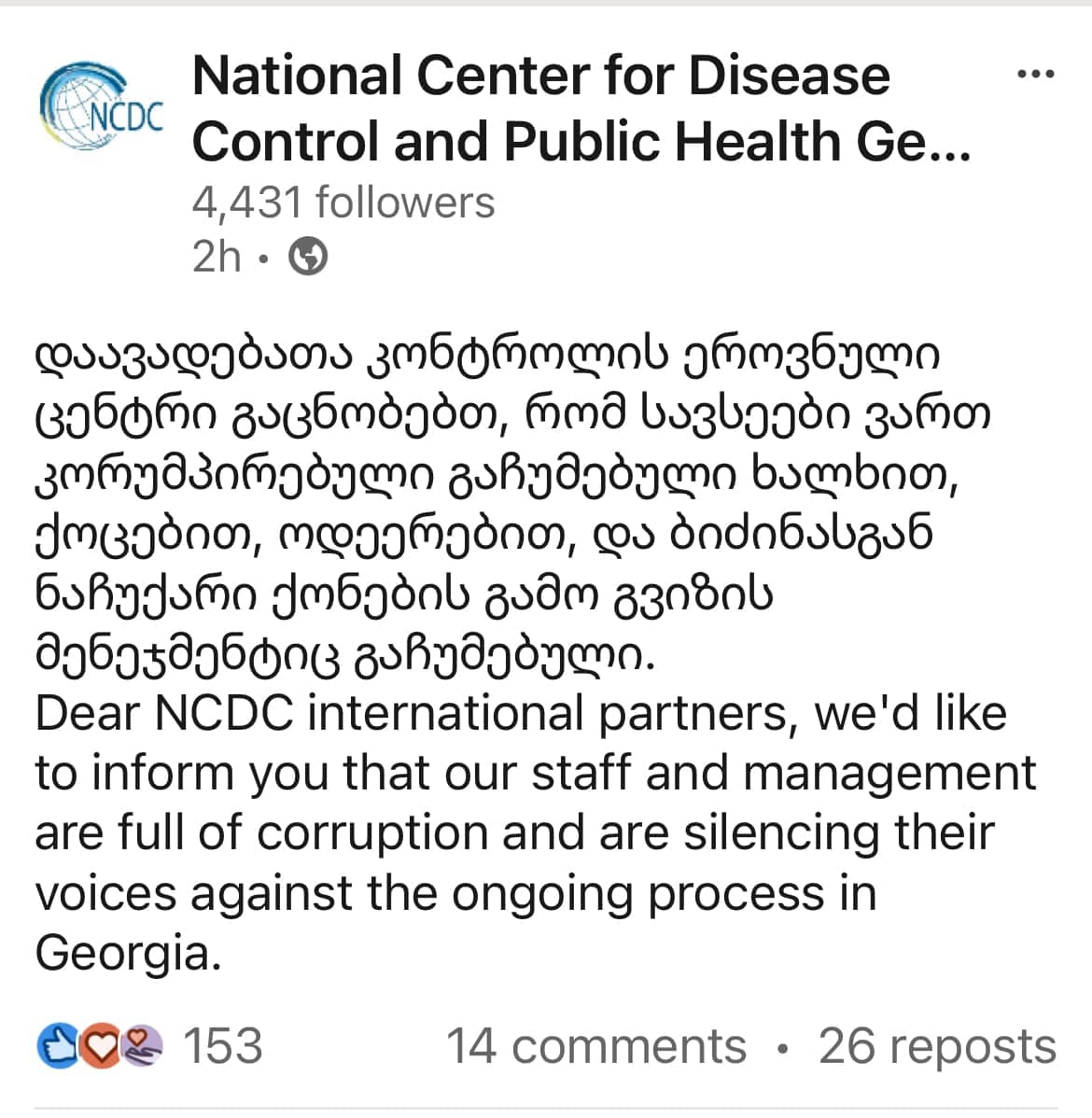Open the 14 comments
Image resolution: width=1092 pixels, height=1118 pixels.
596,1046
